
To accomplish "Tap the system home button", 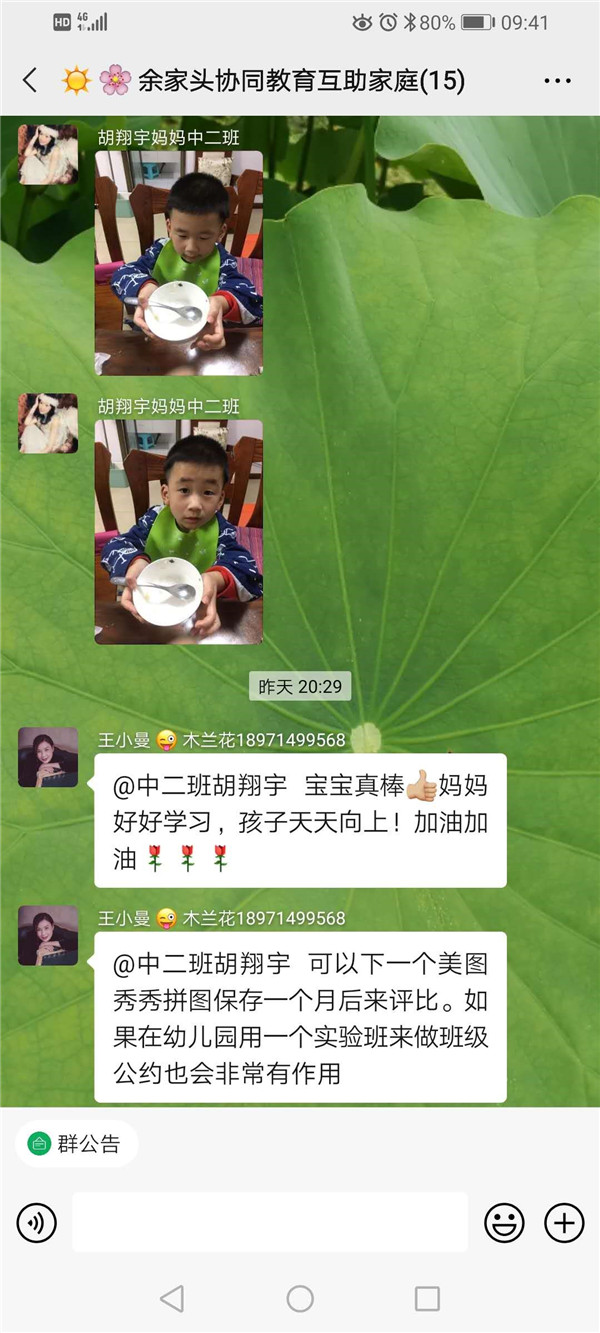I will [300, 1298].
